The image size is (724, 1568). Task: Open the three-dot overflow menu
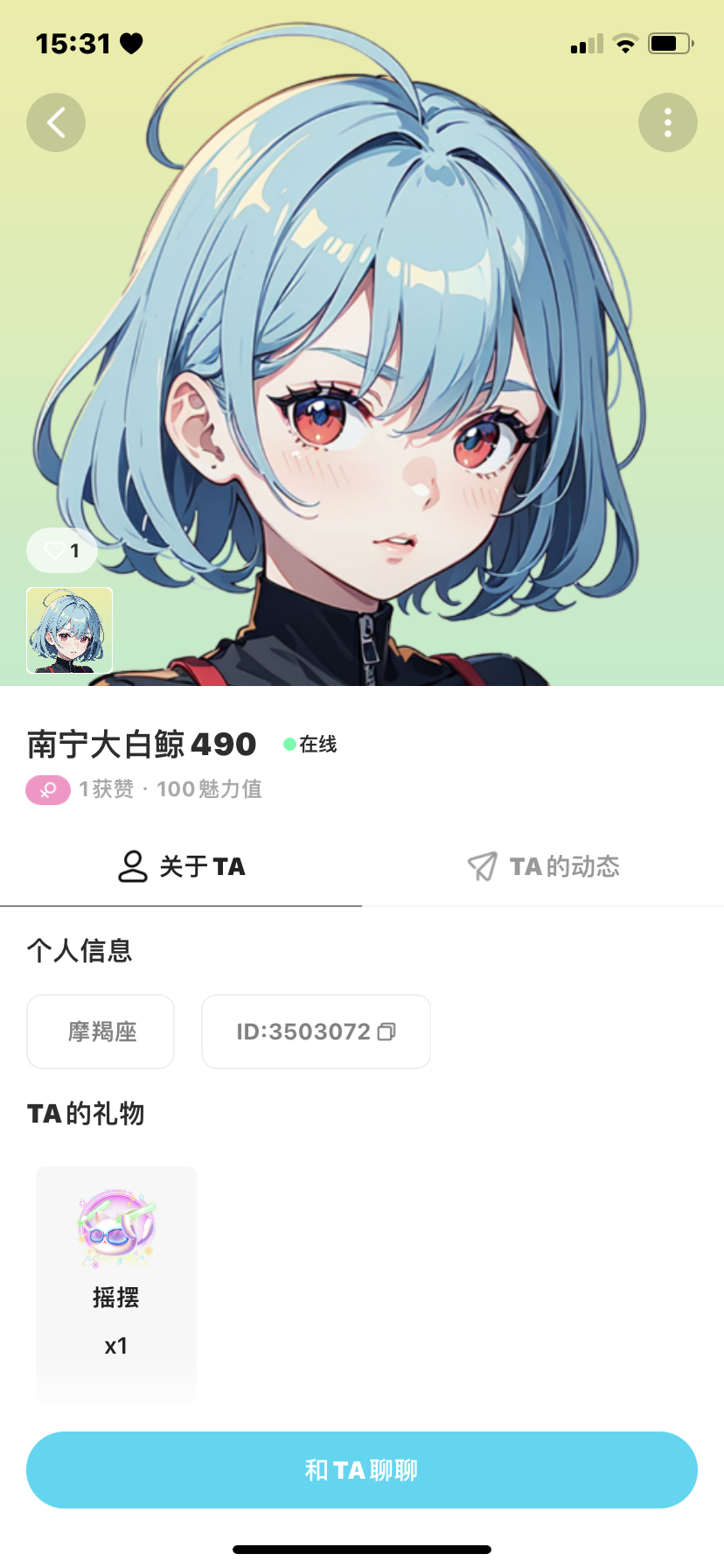tap(667, 122)
